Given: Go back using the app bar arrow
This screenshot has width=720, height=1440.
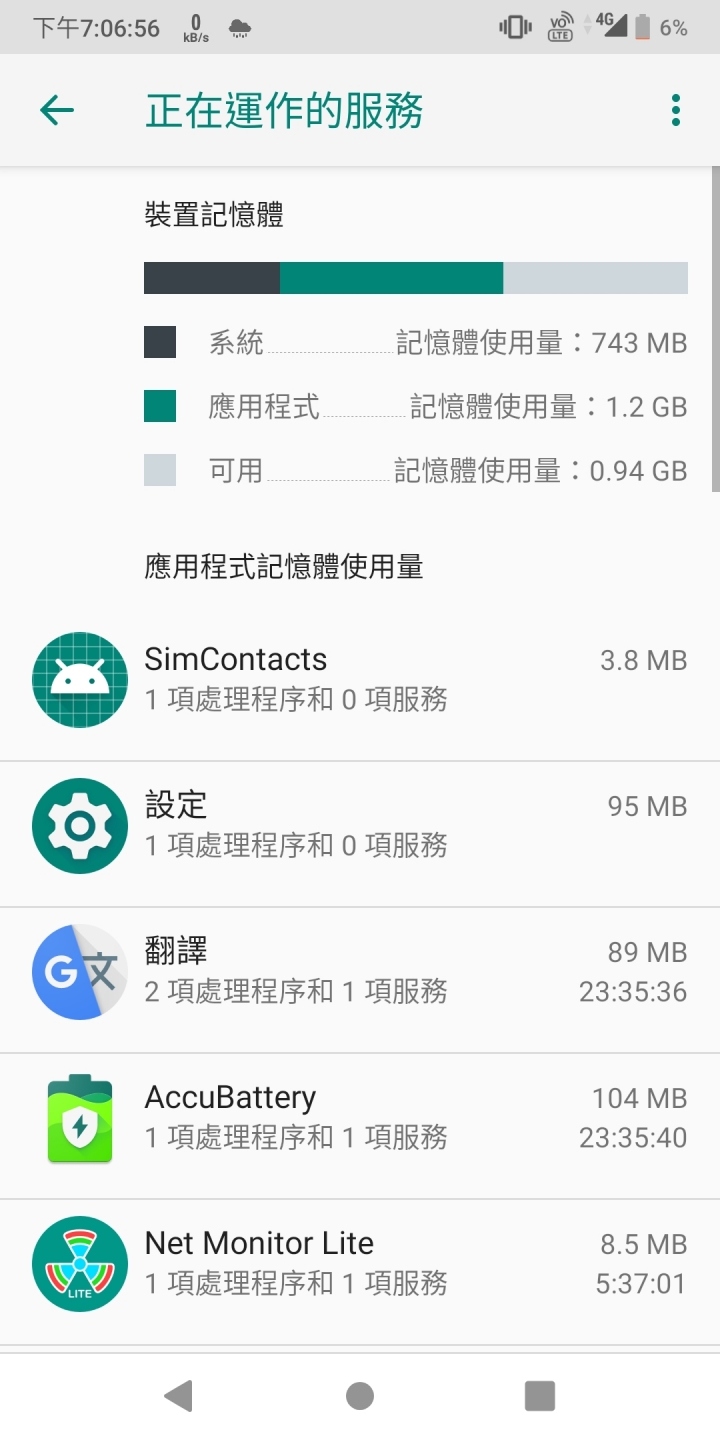Looking at the screenshot, I should tap(57, 110).
